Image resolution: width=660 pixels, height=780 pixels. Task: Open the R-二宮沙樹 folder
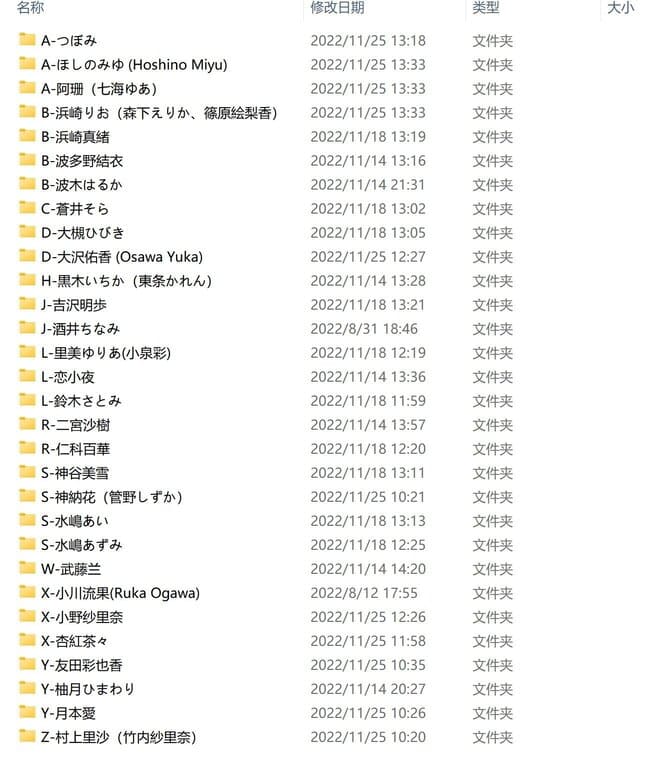coord(75,425)
